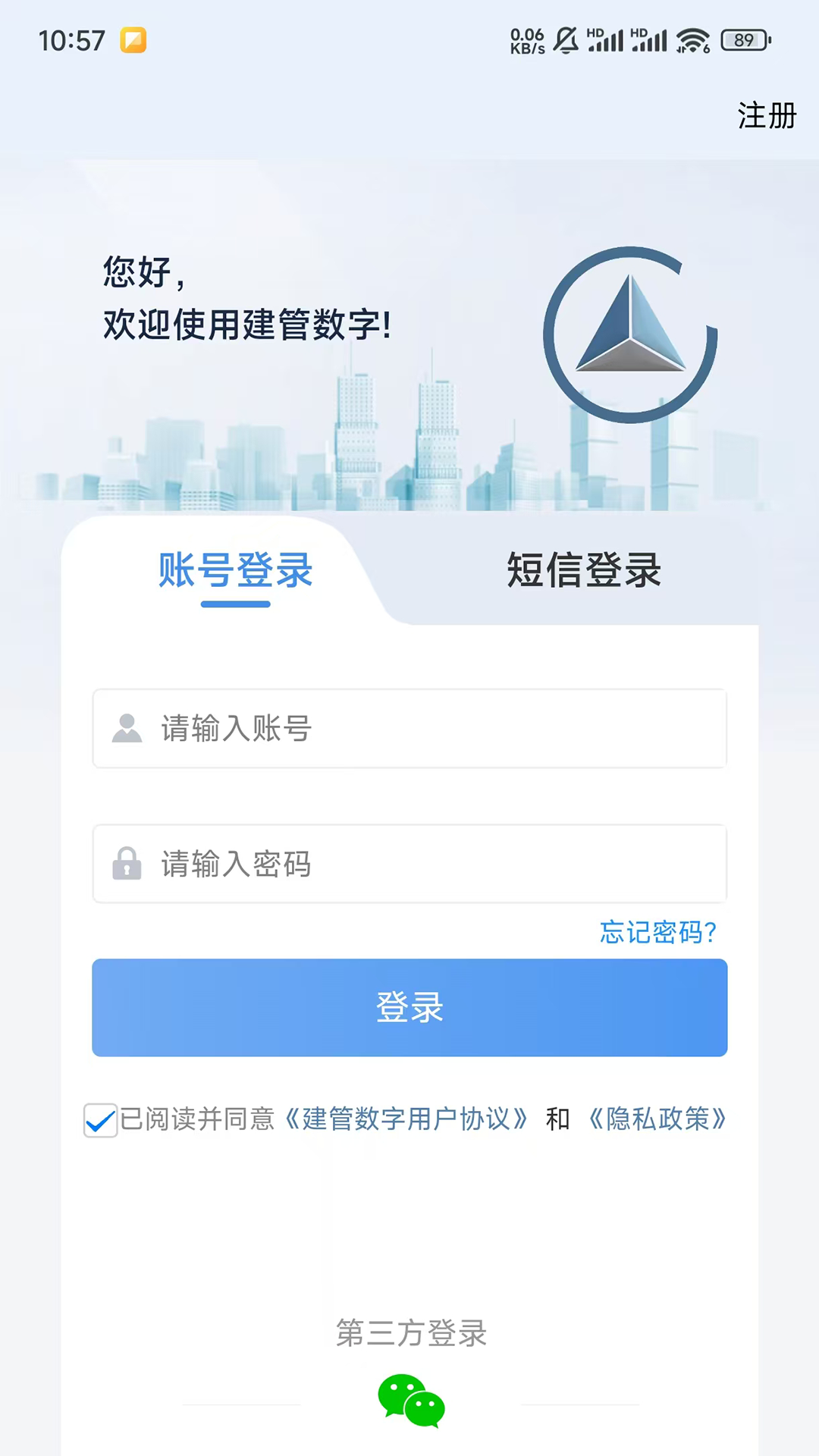Click the 请输入密码 password field
Image resolution: width=819 pixels, height=1456 pixels.
pos(409,864)
